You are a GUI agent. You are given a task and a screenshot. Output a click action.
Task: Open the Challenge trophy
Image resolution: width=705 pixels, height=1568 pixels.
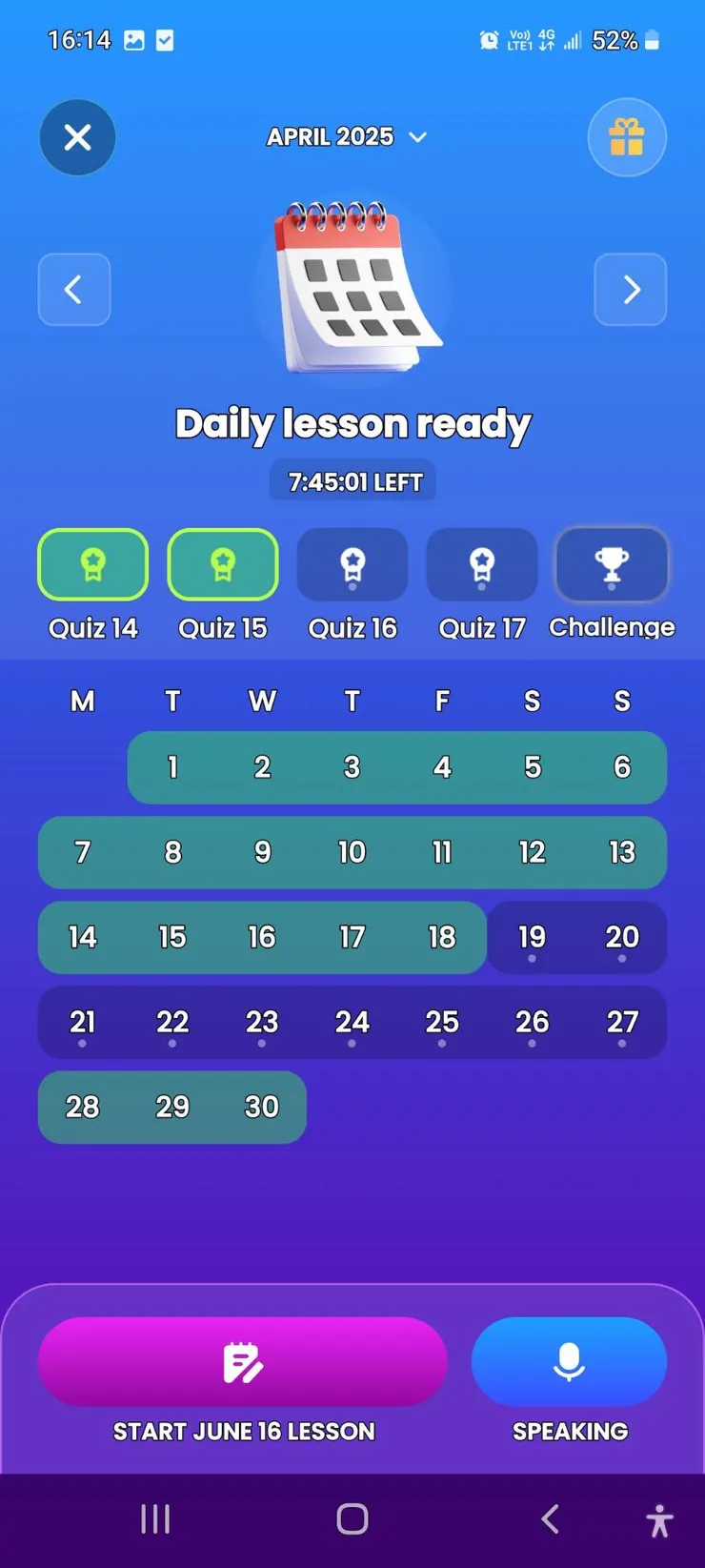click(612, 565)
